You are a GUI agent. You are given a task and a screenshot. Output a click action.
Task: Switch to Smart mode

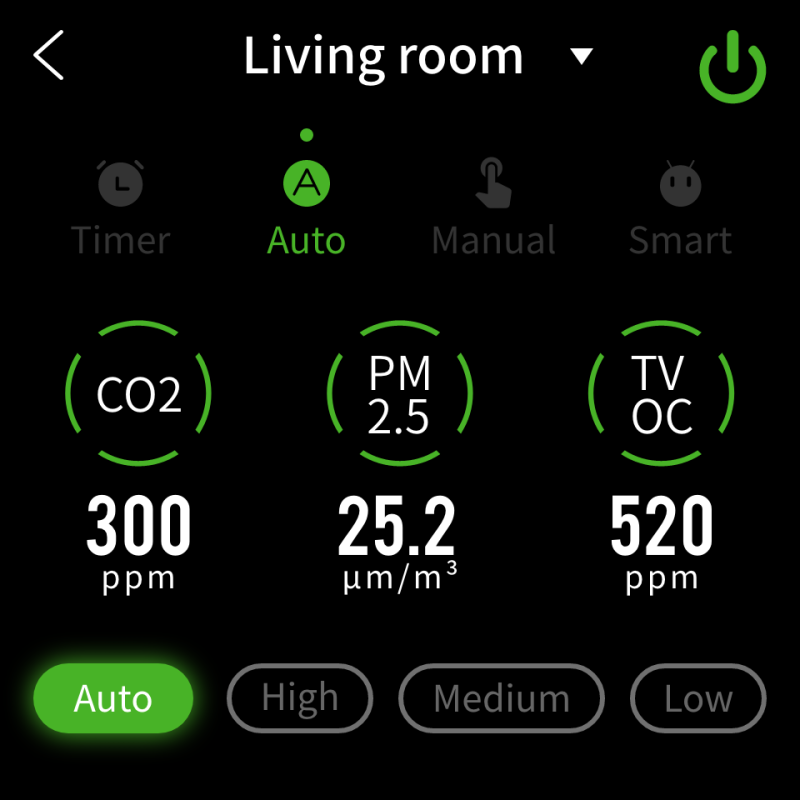(680, 208)
